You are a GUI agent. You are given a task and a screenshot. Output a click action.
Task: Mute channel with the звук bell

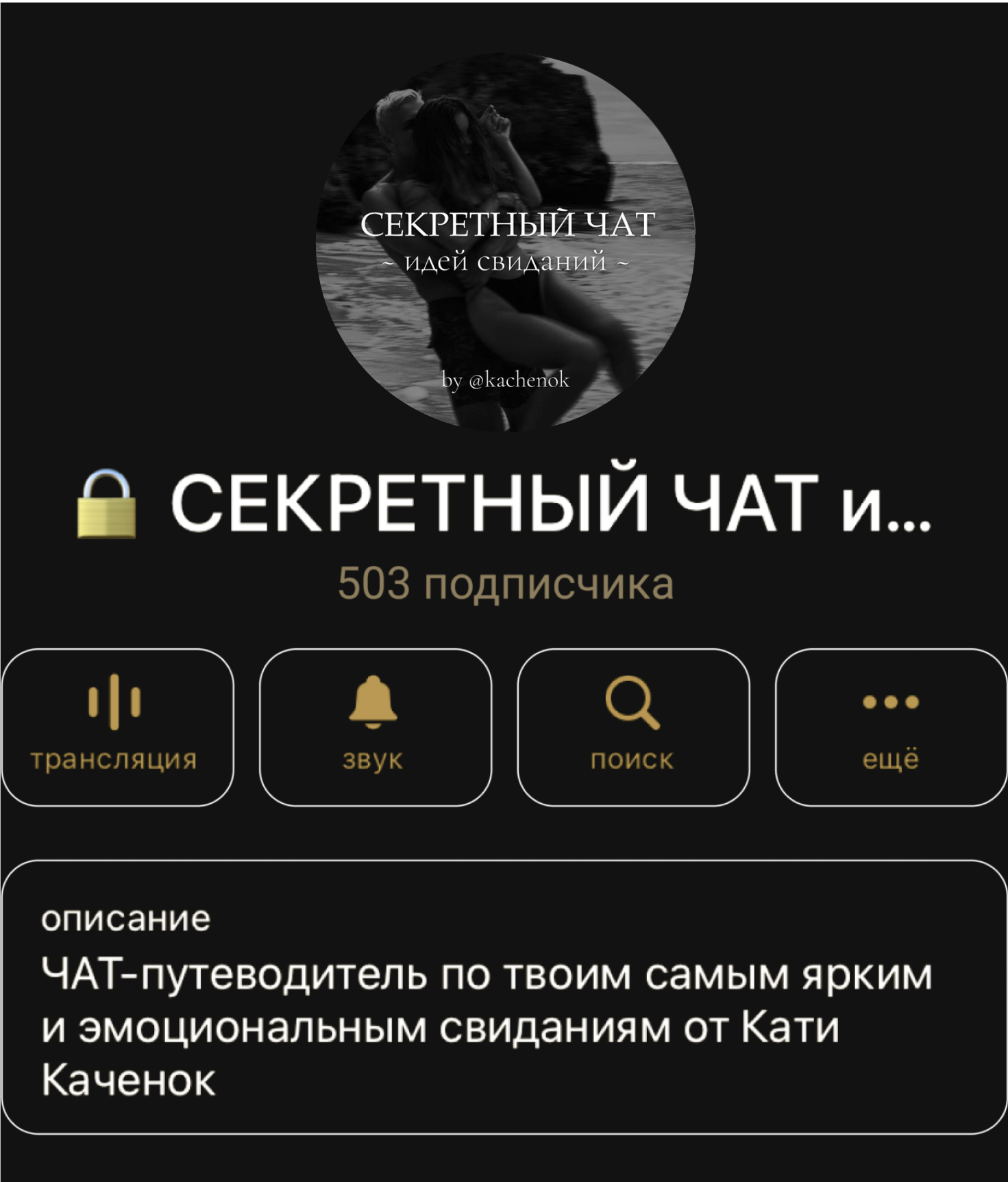375,726
